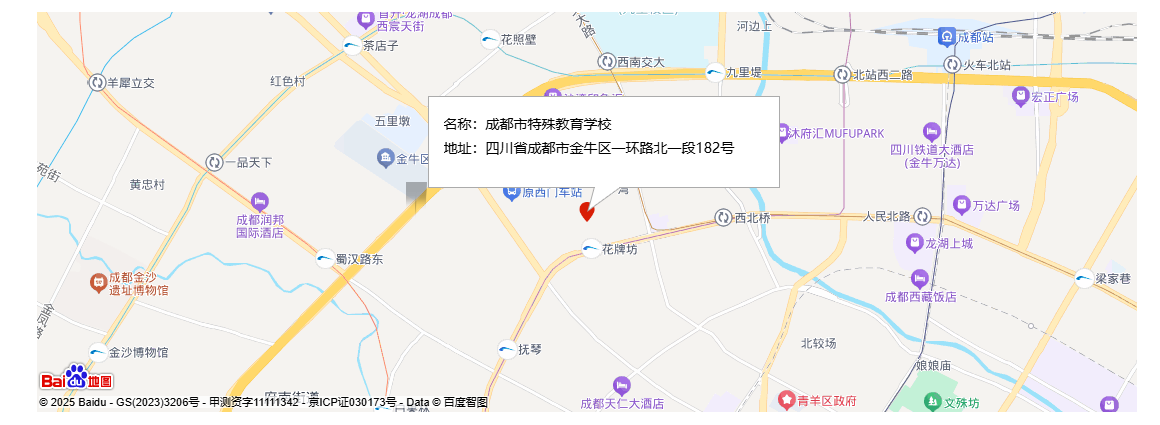Tap the red location marker
This screenshot has width=1160, height=425.
pos(587,210)
